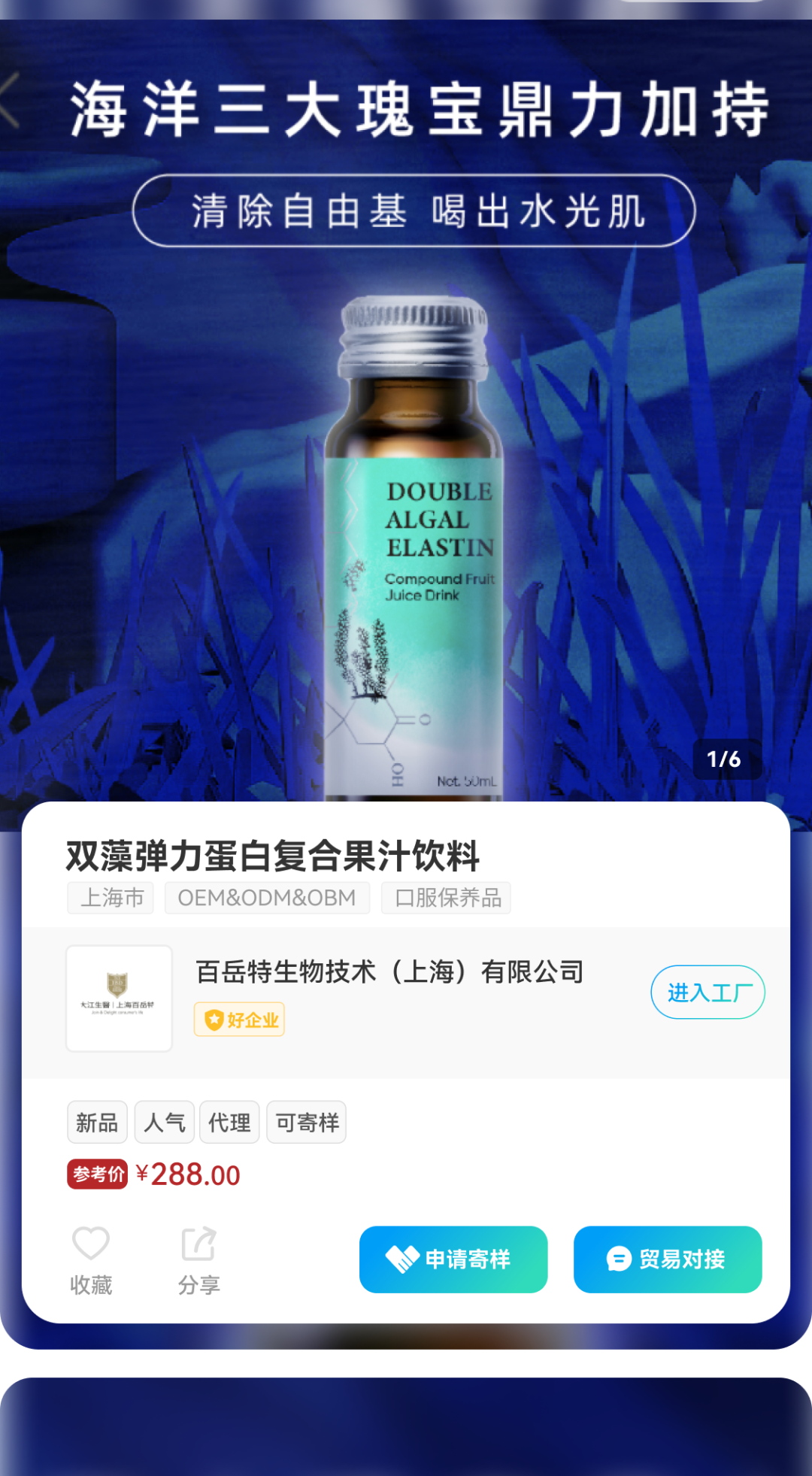
Task: Tap the handshake icon inside the 申请寄样 button
Action: [403, 1259]
